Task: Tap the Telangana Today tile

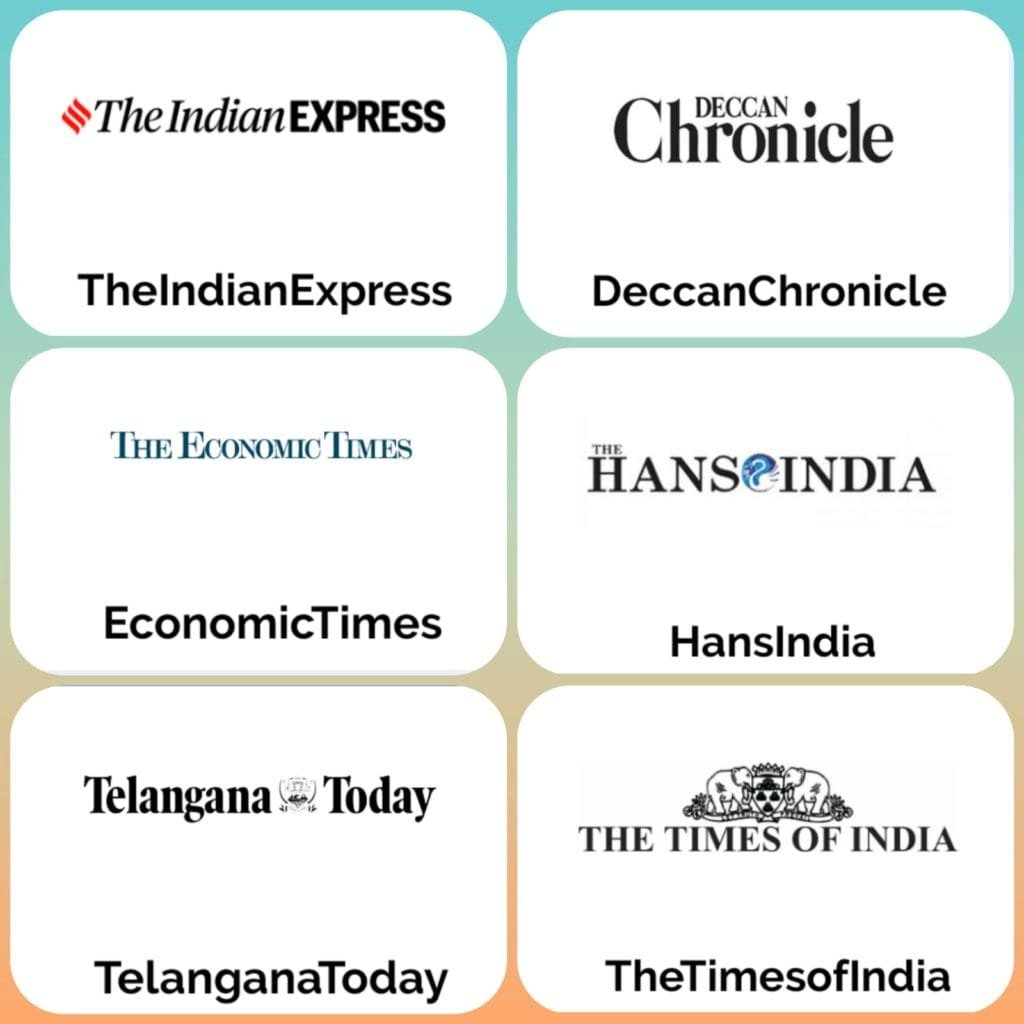Action: click(258, 848)
